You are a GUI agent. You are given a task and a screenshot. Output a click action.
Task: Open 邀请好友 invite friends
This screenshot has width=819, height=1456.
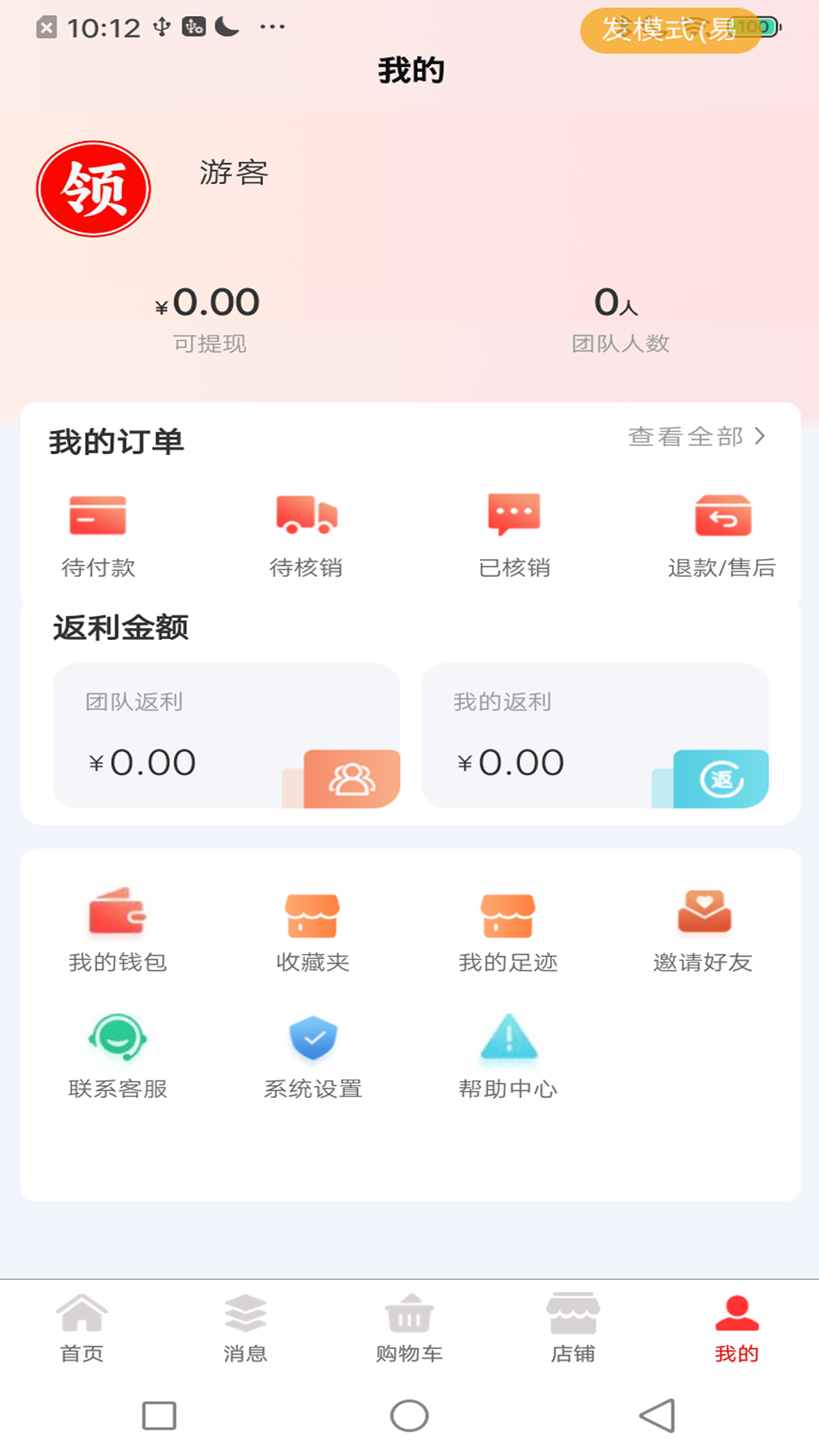coord(703,929)
